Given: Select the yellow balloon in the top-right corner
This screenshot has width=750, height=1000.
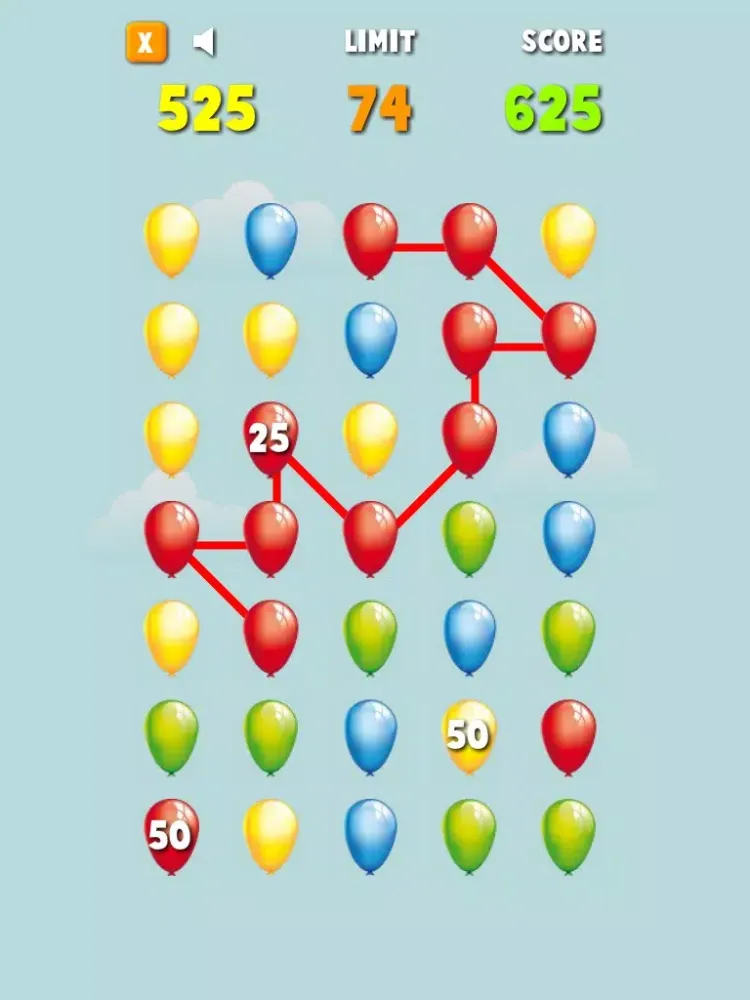Looking at the screenshot, I should click(x=565, y=240).
